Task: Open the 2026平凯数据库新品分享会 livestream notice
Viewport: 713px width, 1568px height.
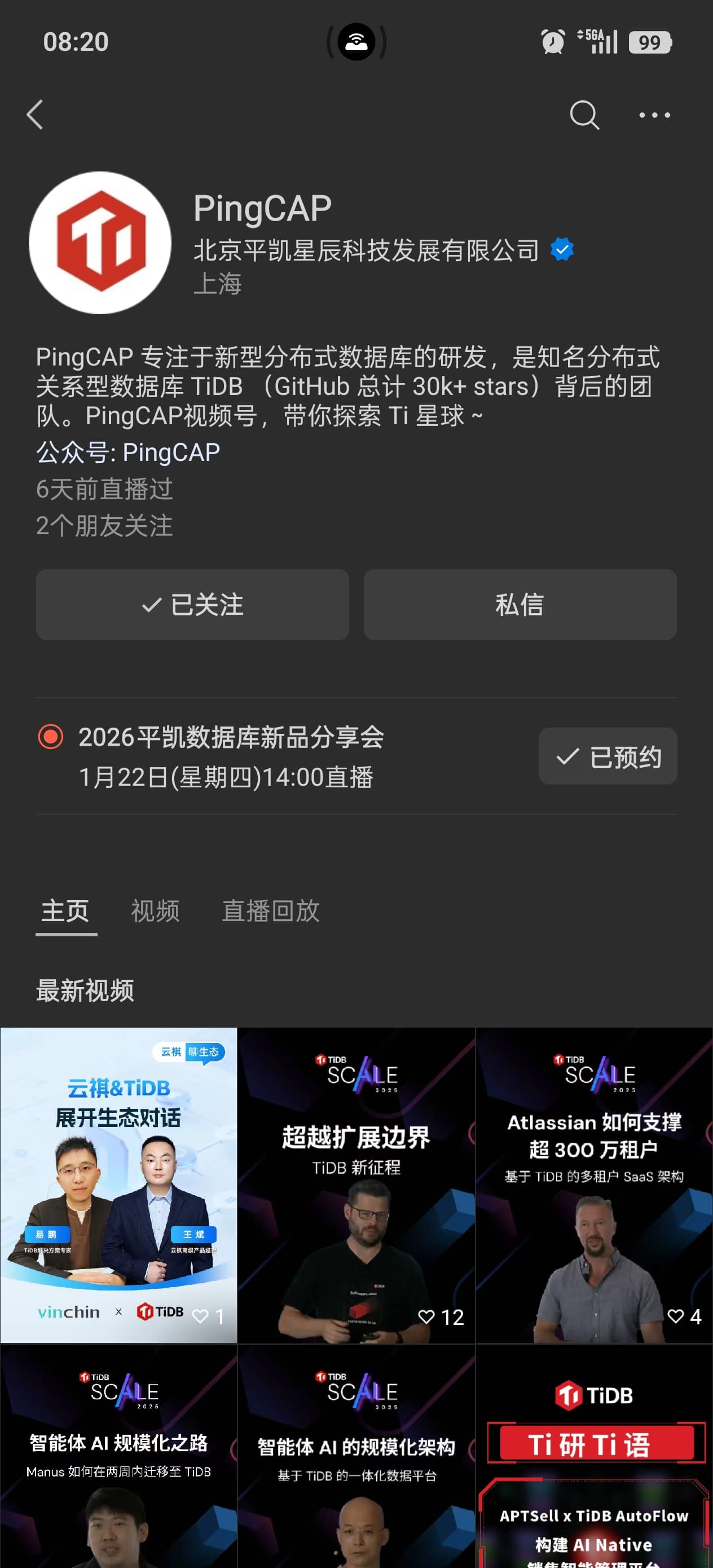Action: [231, 756]
